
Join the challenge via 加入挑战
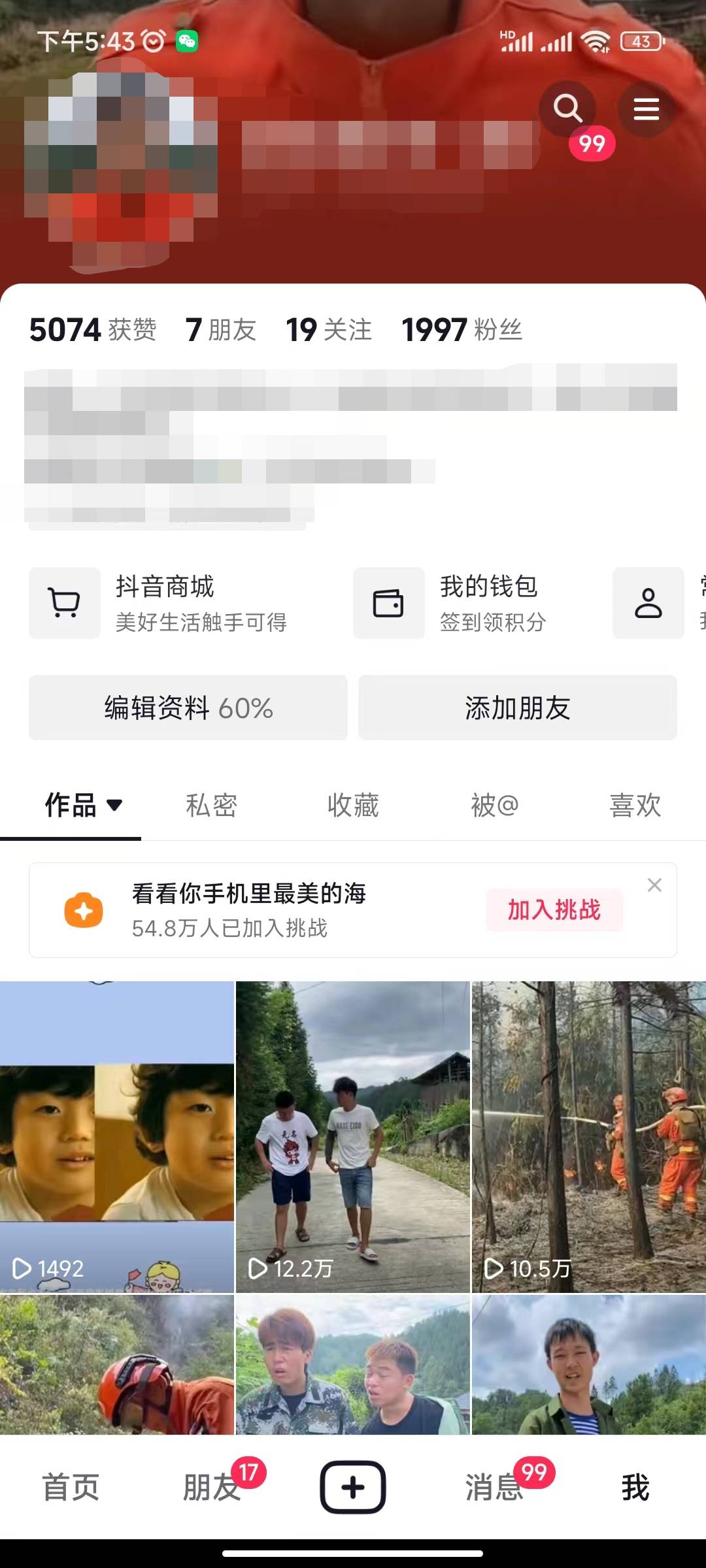pyautogui.click(x=554, y=909)
